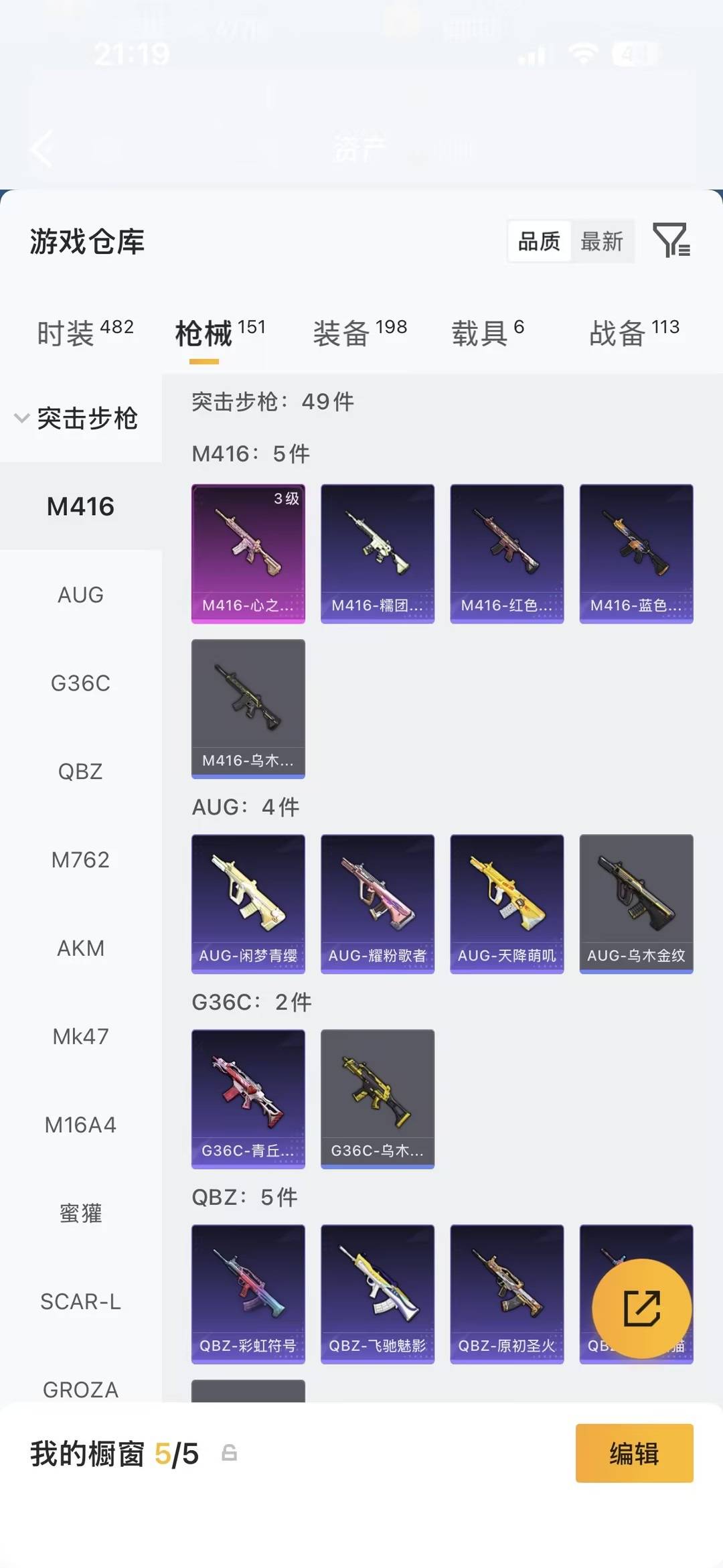The image size is (723, 1568).
Task: Collapse the 突击步枪 category
Action: coord(76,418)
